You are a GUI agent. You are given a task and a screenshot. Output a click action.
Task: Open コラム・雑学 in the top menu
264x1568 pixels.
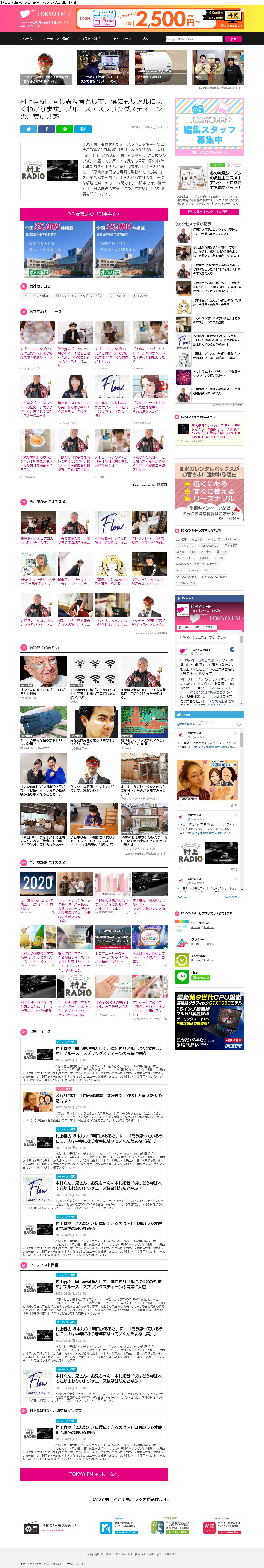coord(91,38)
